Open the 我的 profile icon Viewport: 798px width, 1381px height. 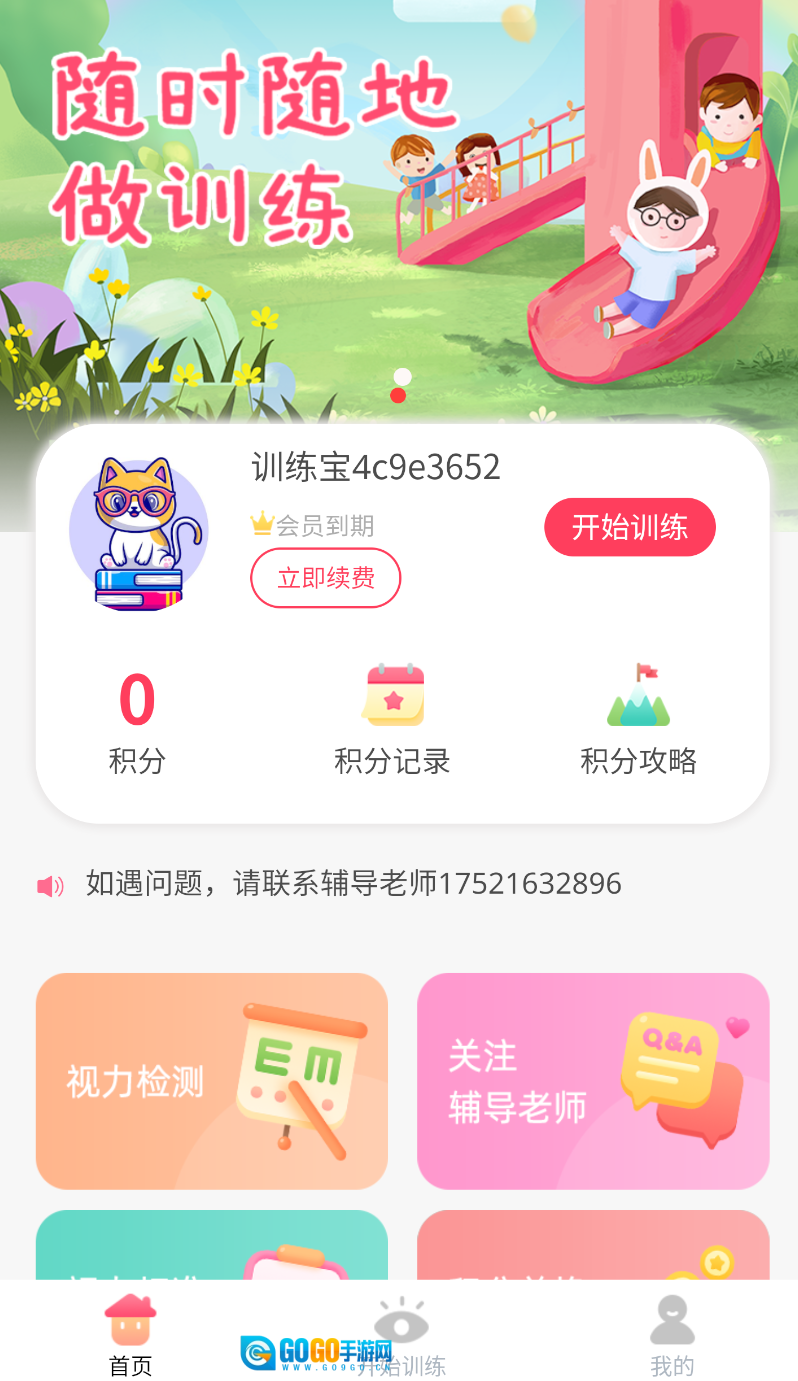point(672,1320)
